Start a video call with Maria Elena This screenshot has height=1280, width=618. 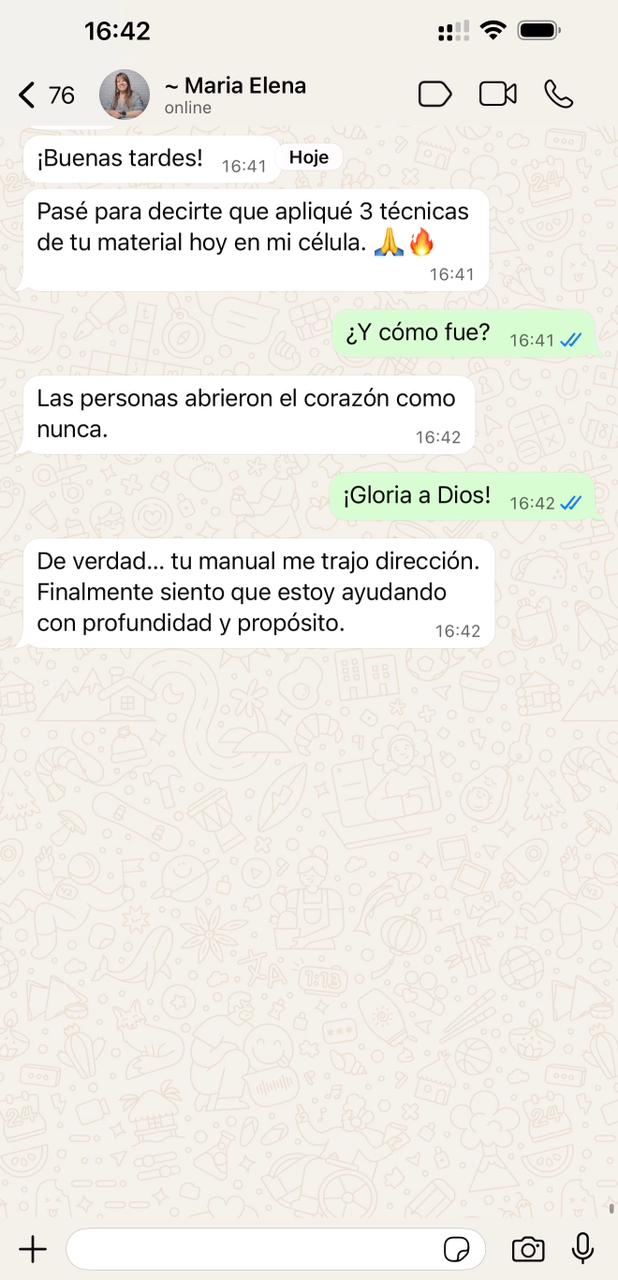tap(497, 94)
